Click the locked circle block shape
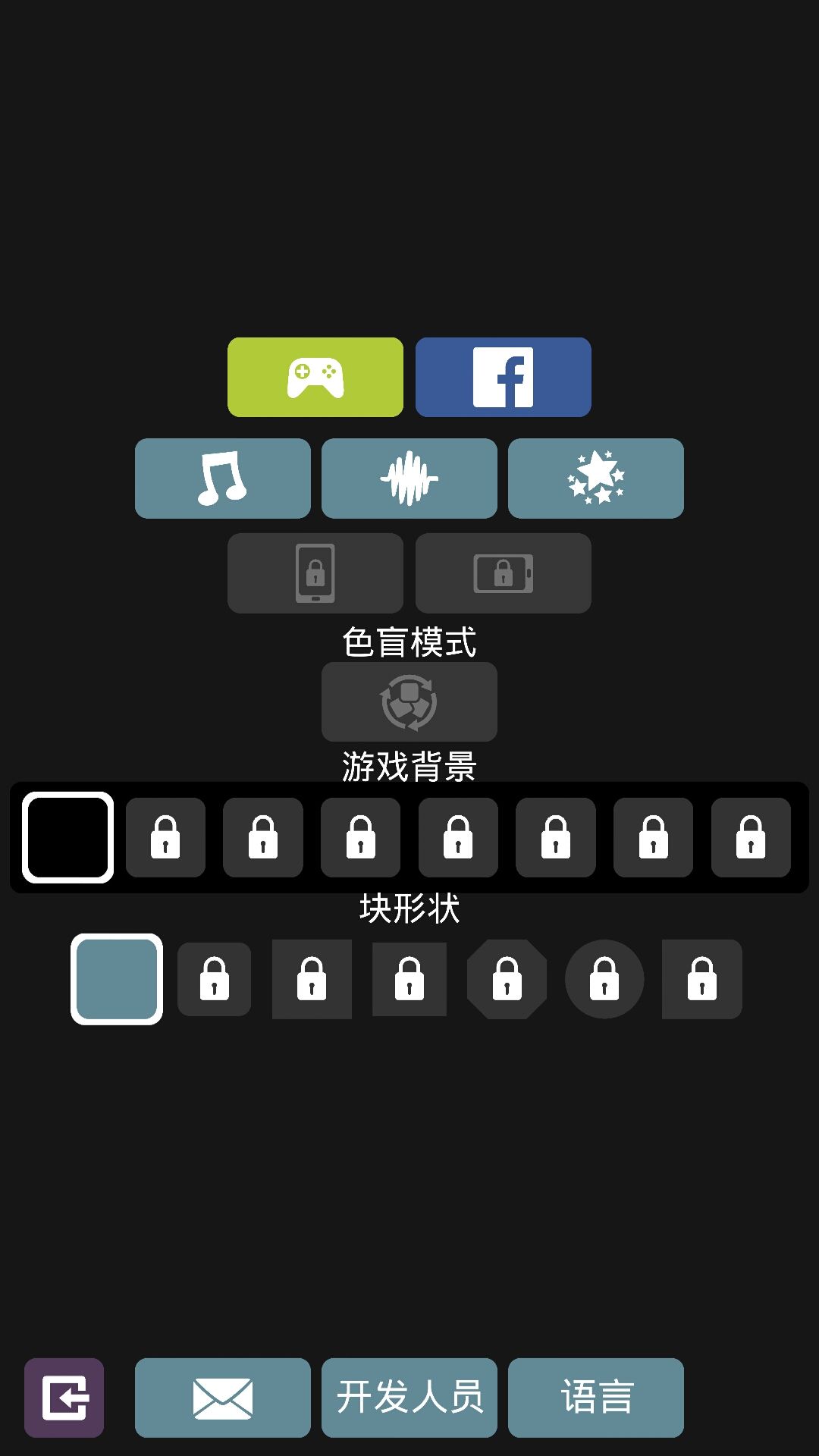The width and height of the screenshot is (819, 1456). 604,979
